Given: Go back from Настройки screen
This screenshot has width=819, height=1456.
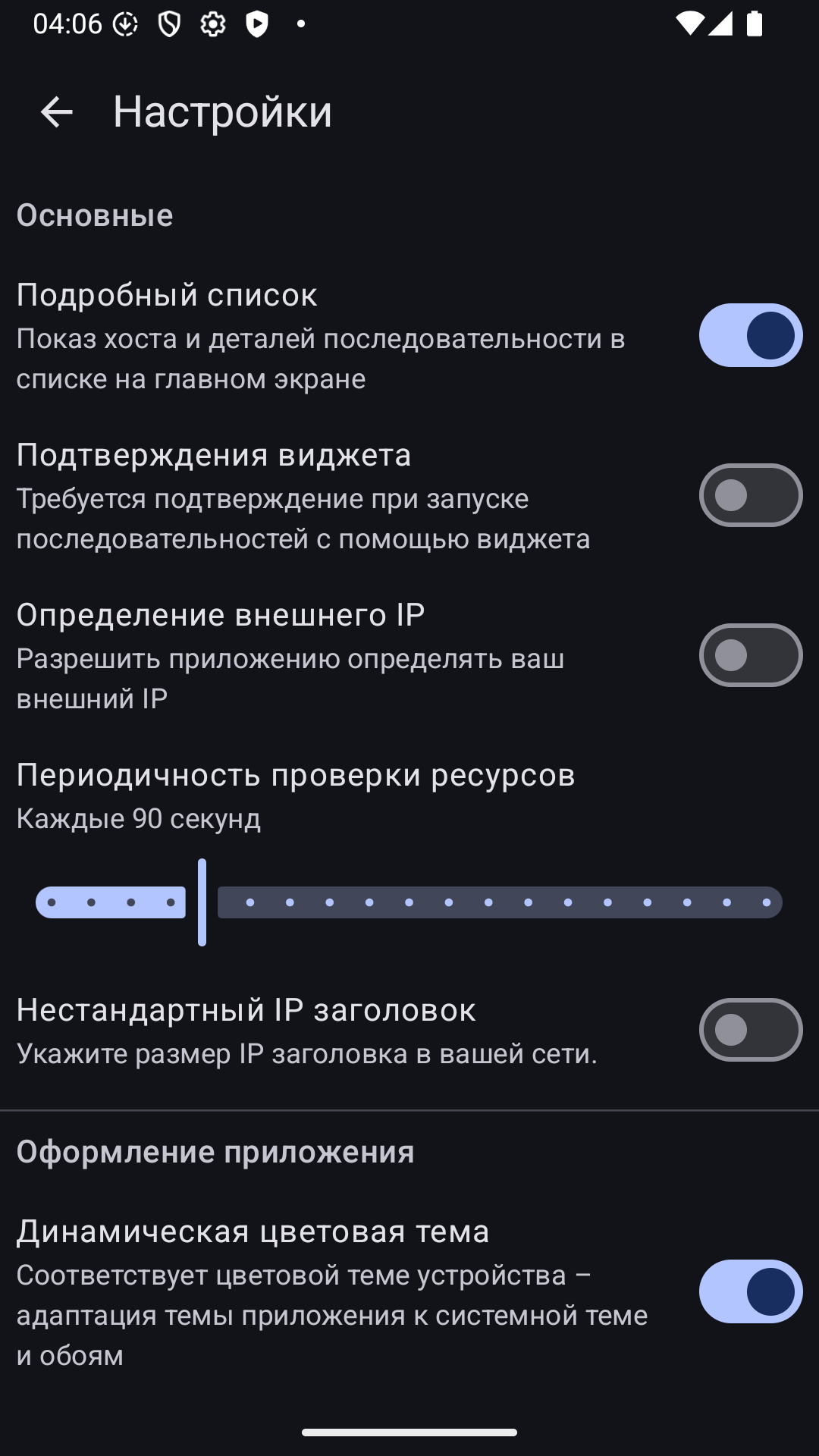Looking at the screenshot, I should click(56, 112).
